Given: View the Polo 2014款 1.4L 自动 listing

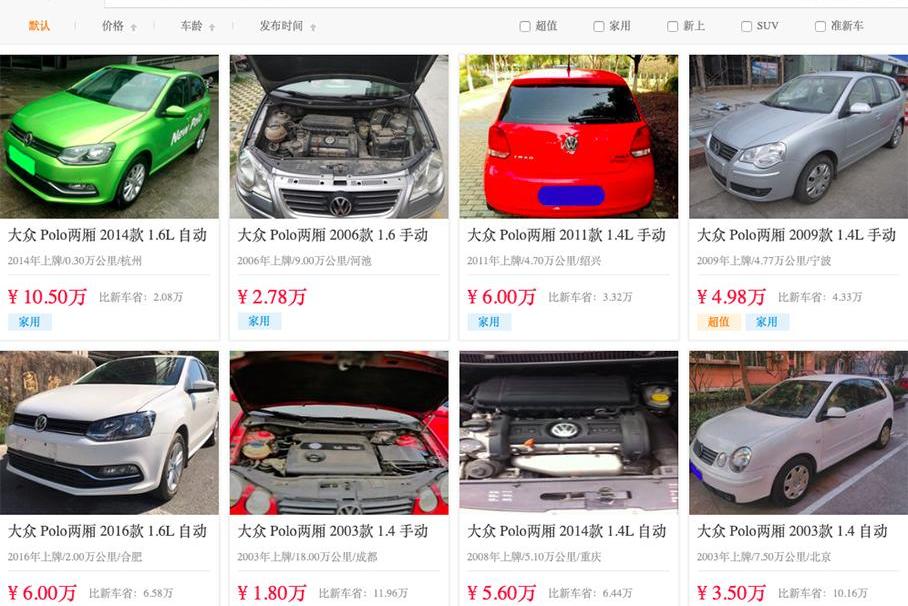Looking at the screenshot, I should (566, 531).
